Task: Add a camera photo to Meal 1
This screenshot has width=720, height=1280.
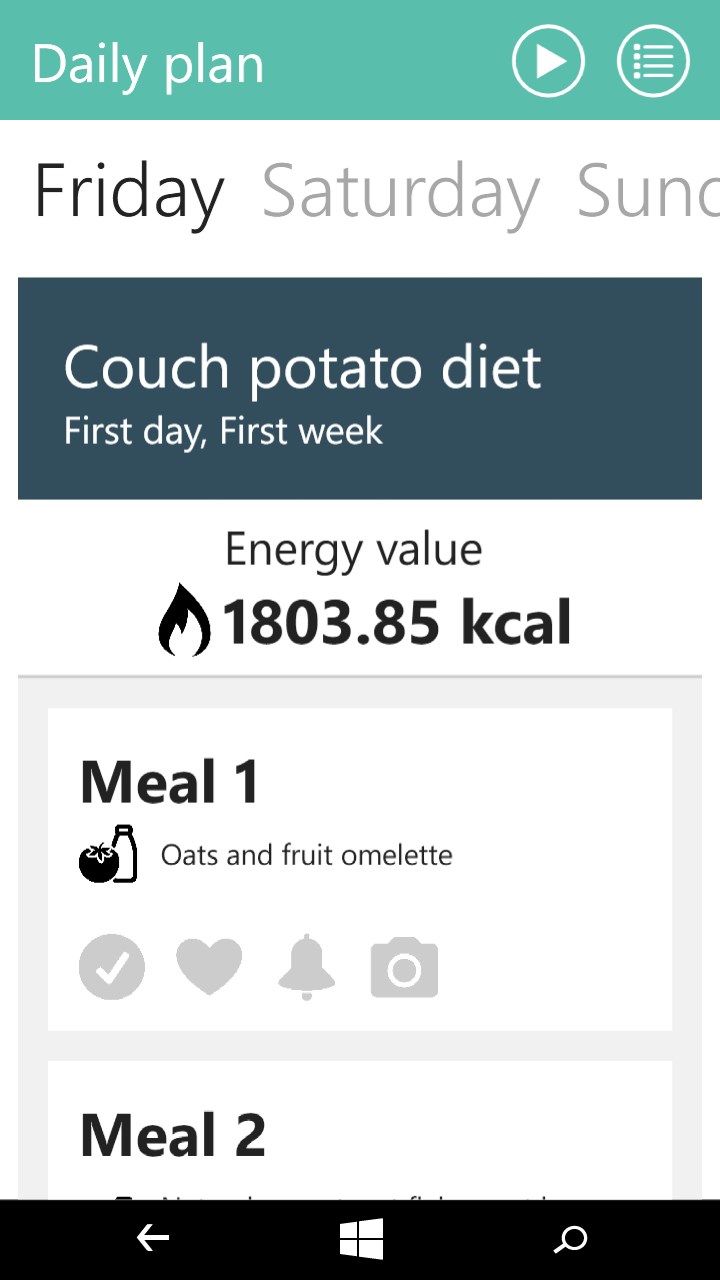Action: (404, 967)
